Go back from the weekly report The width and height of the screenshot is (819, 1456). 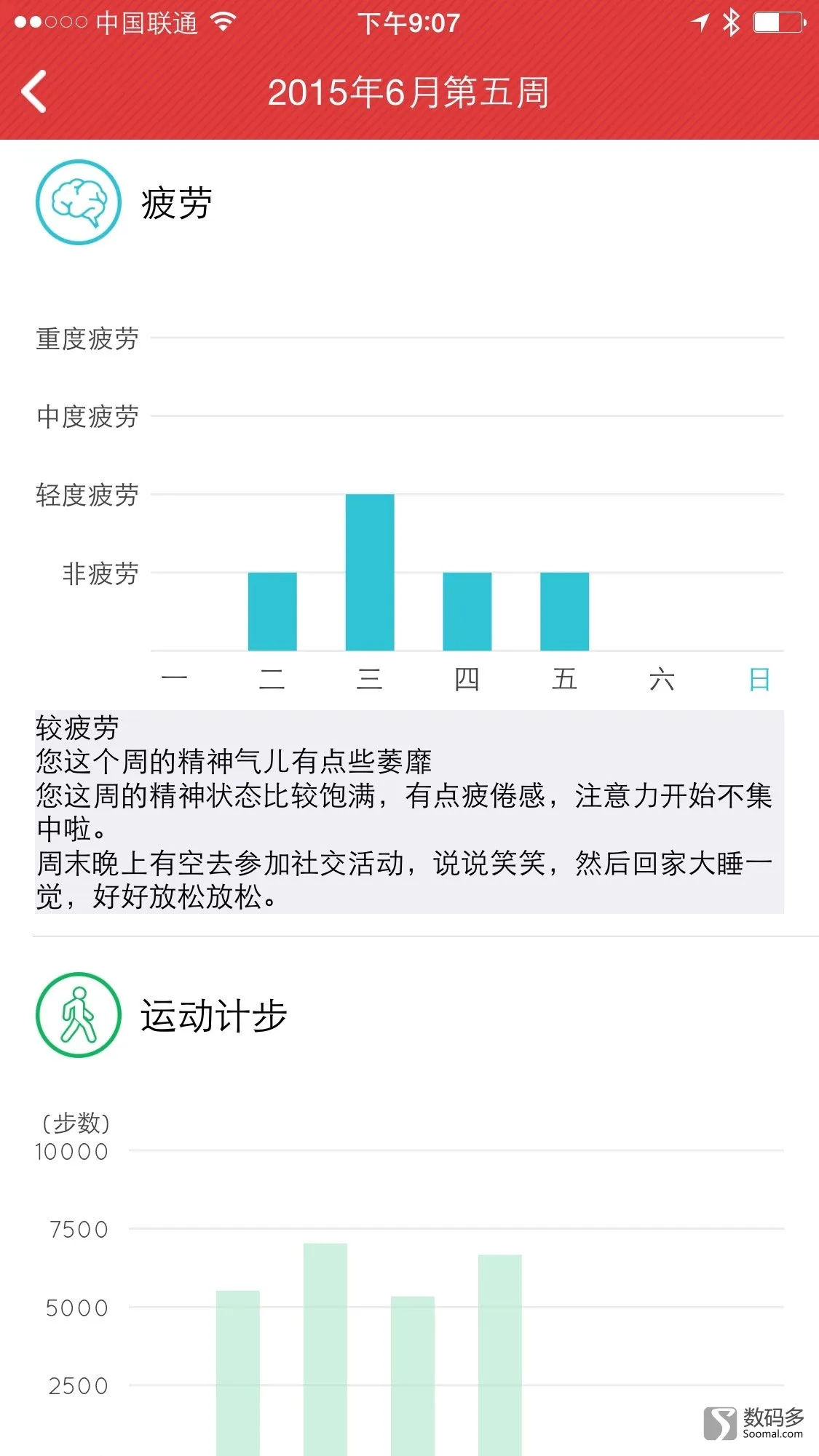click(34, 92)
